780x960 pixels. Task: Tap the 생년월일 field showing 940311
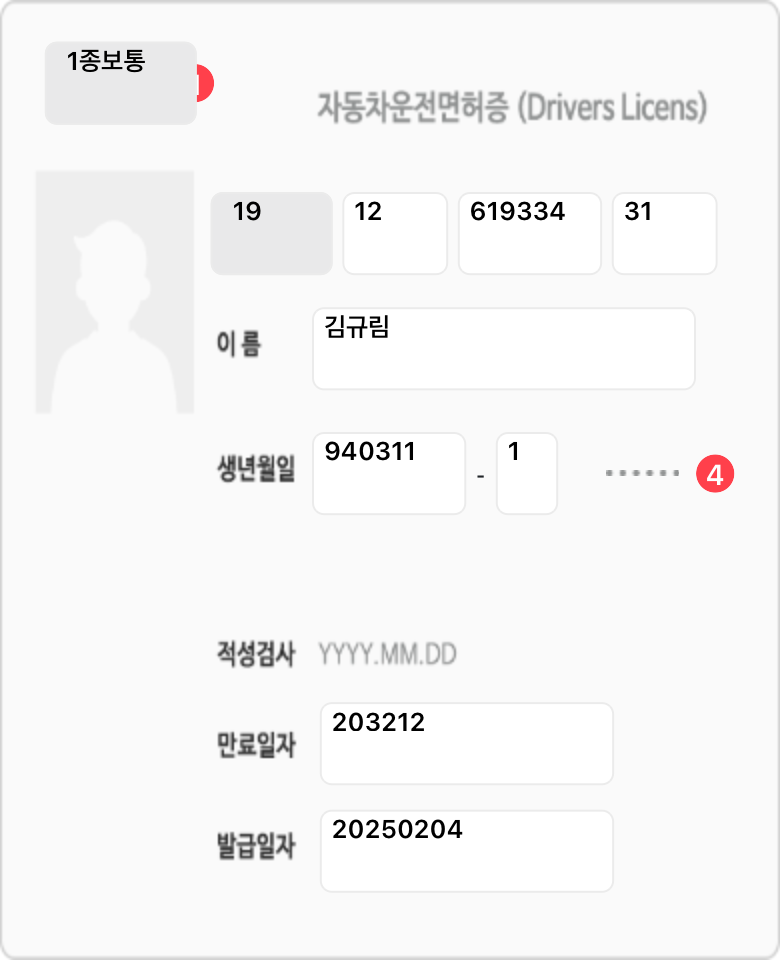(x=389, y=473)
